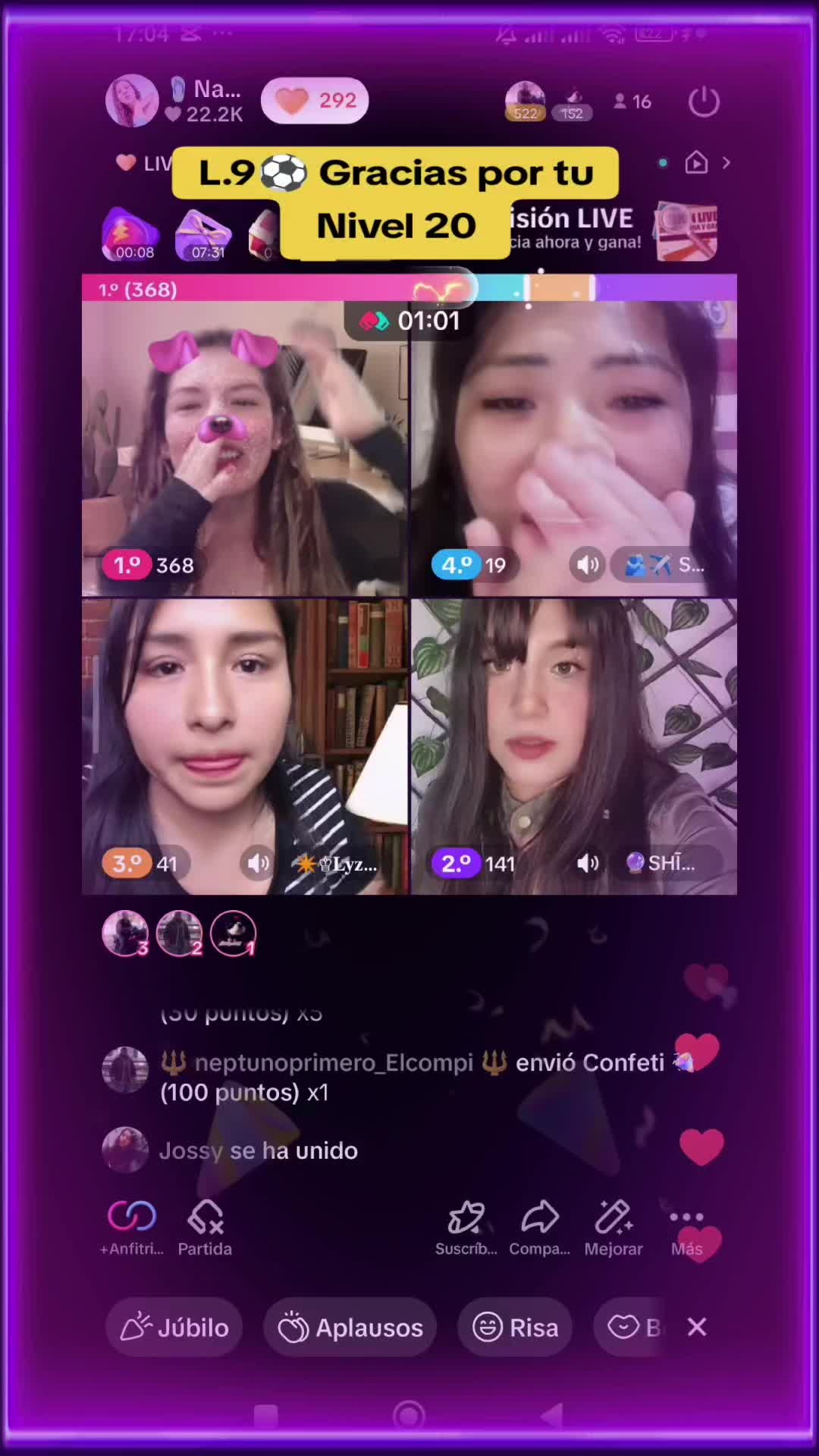Open the host's profile avatar
The width and height of the screenshot is (819, 1456).
(x=131, y=101)
